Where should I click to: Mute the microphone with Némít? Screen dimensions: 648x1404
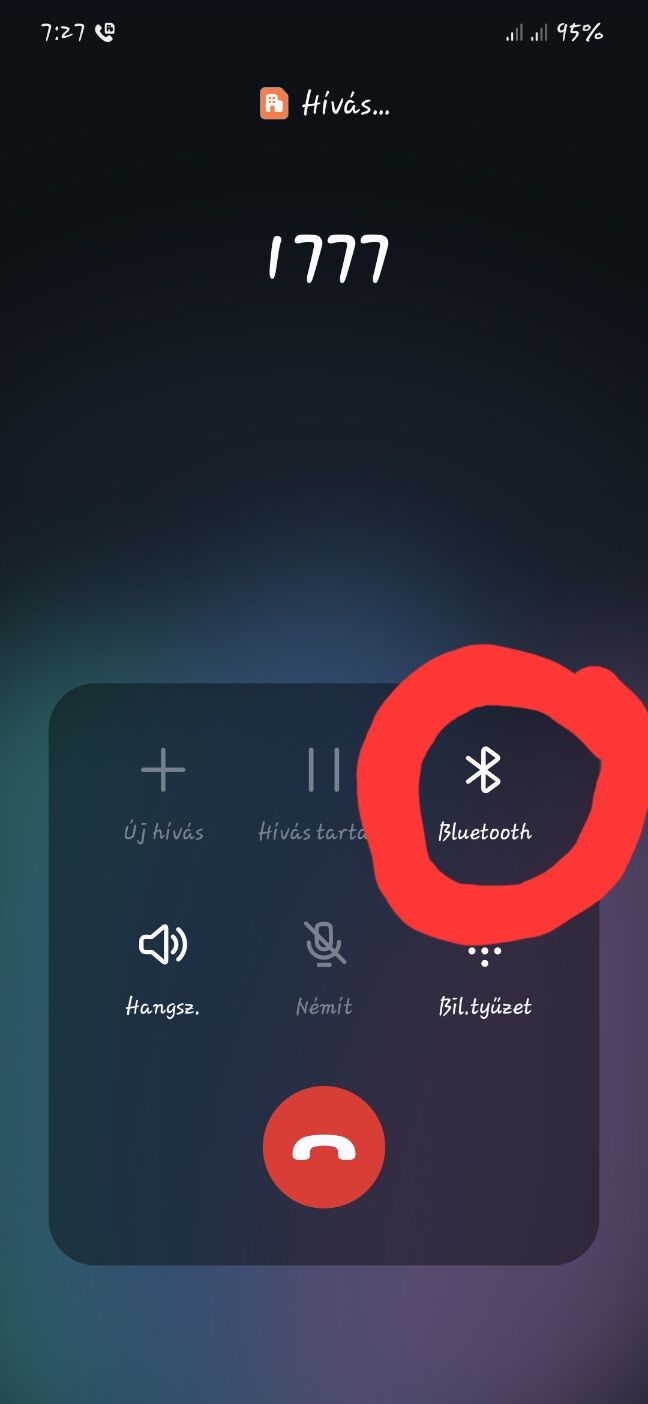pyautogui.click(x=323, y=965)
